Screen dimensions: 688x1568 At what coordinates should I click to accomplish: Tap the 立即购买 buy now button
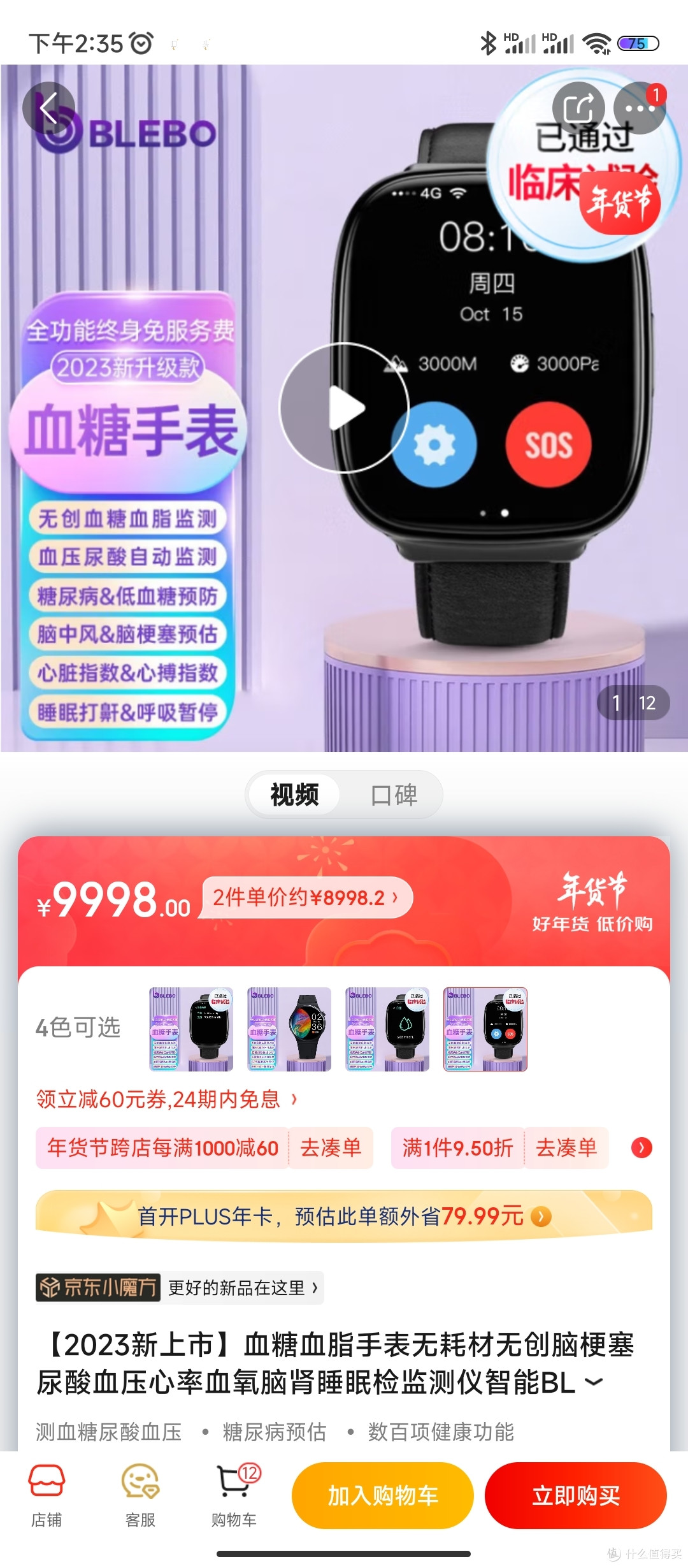pos(575,1495)
